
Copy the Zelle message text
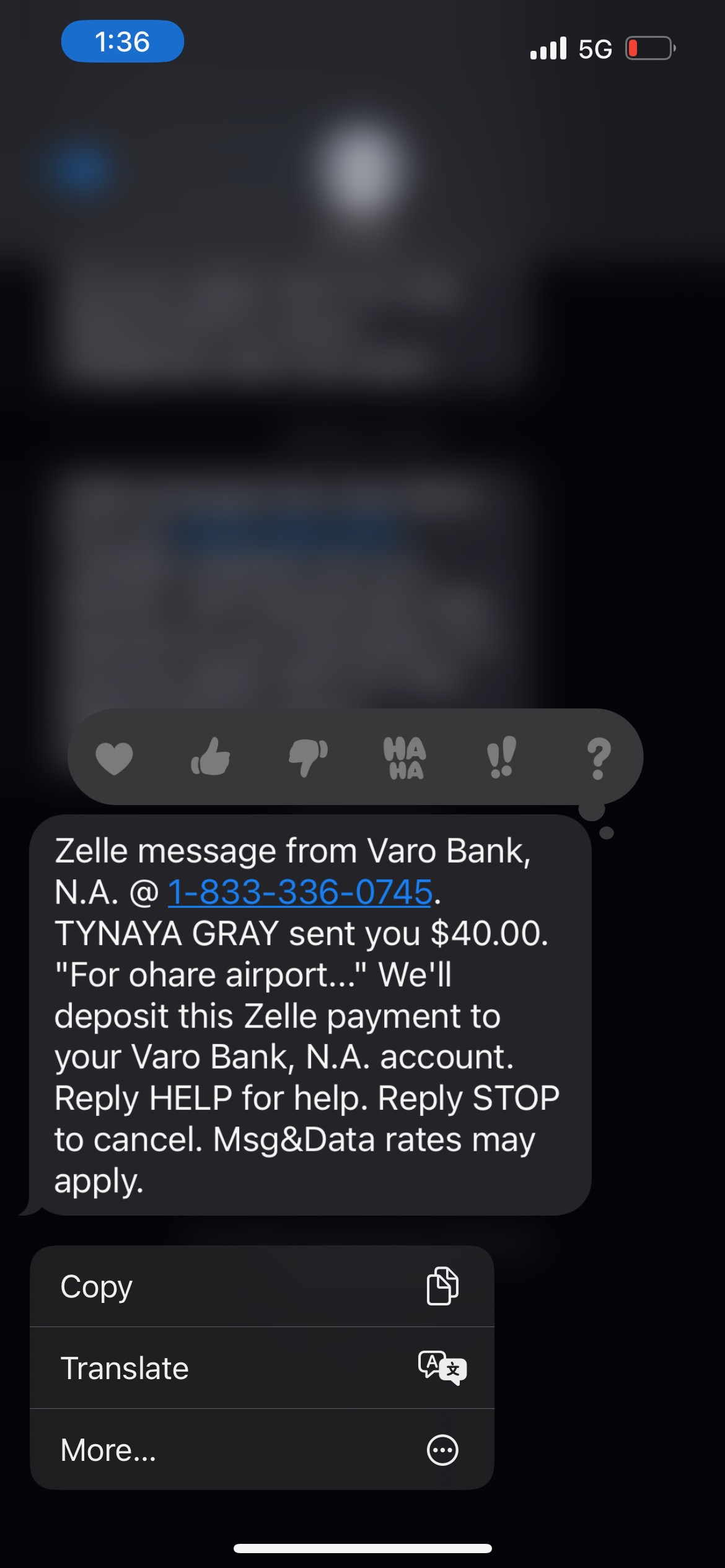(x=261, y=1286)
